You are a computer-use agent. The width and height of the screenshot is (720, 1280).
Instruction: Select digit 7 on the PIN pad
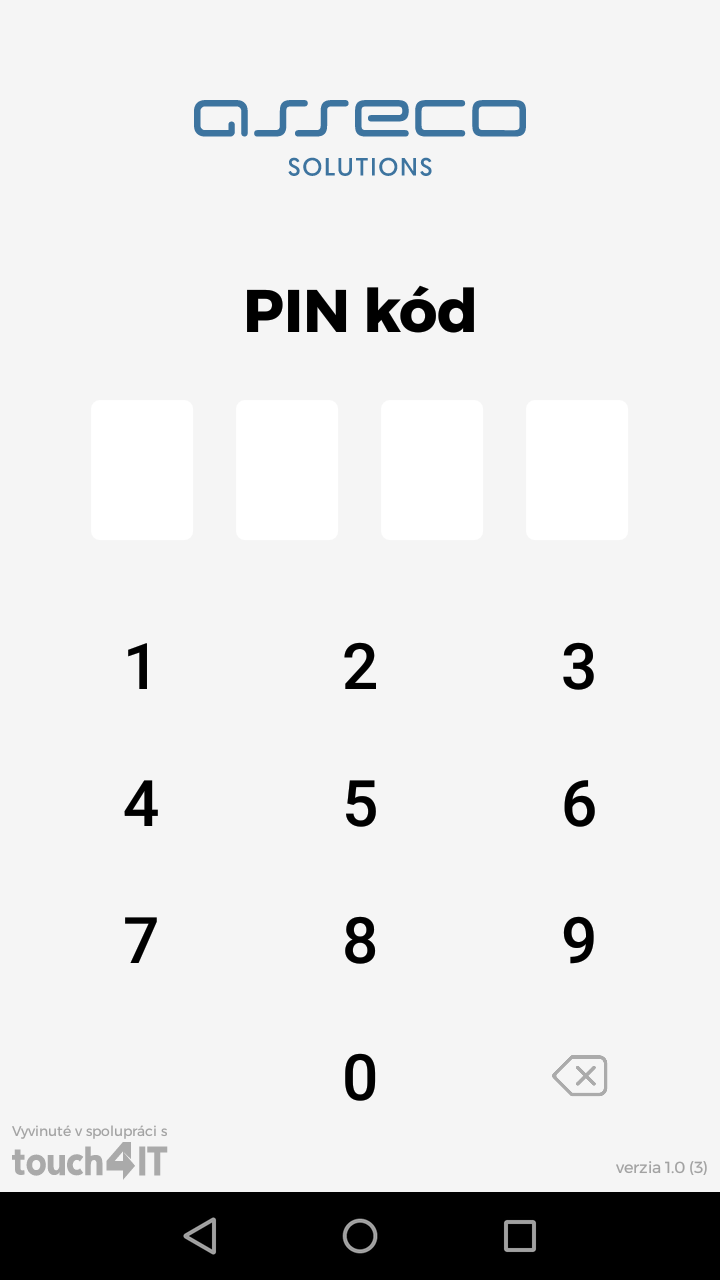click(141, 941)
